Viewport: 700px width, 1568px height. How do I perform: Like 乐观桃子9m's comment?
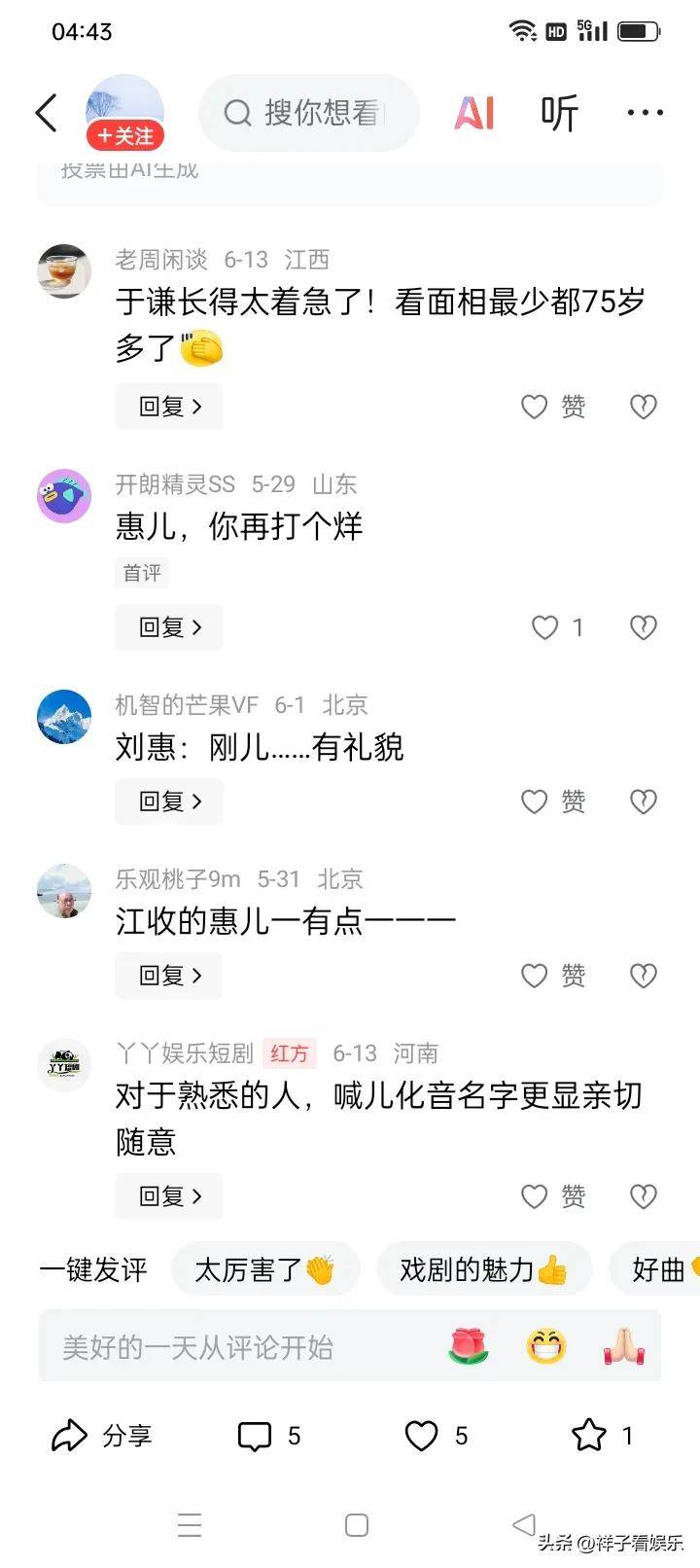536,976
